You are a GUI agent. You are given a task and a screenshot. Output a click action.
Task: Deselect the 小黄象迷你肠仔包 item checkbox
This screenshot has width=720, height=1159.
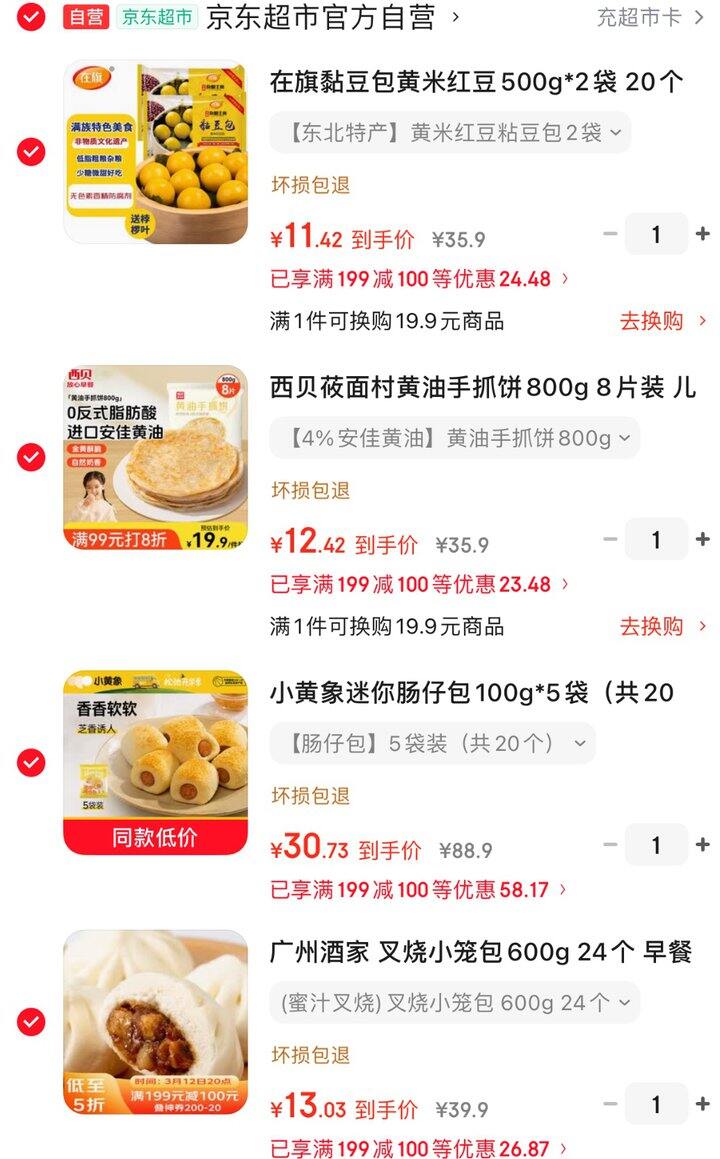click(31, 762)
